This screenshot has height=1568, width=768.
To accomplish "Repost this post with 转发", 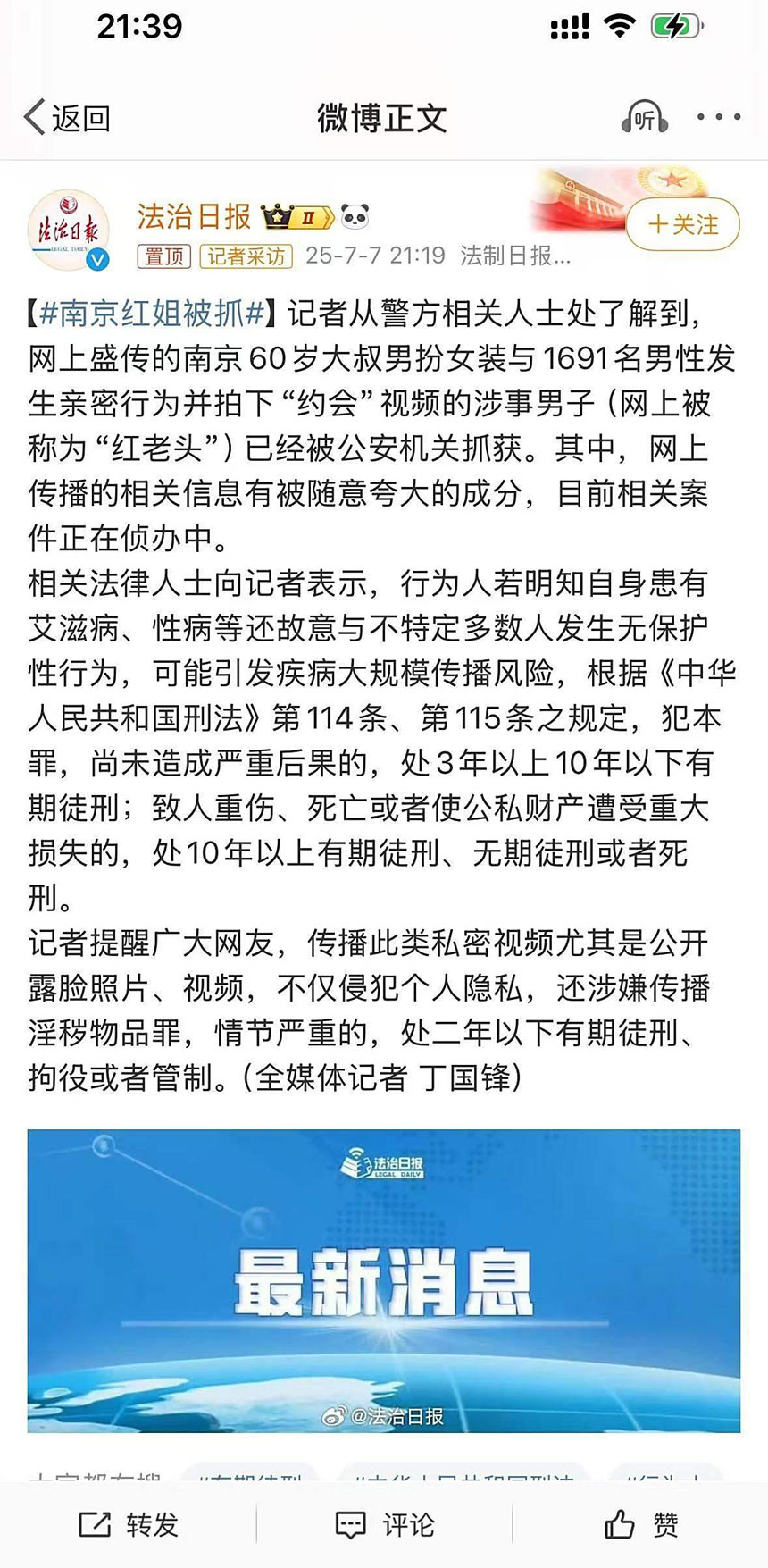I will point(129,1524).
